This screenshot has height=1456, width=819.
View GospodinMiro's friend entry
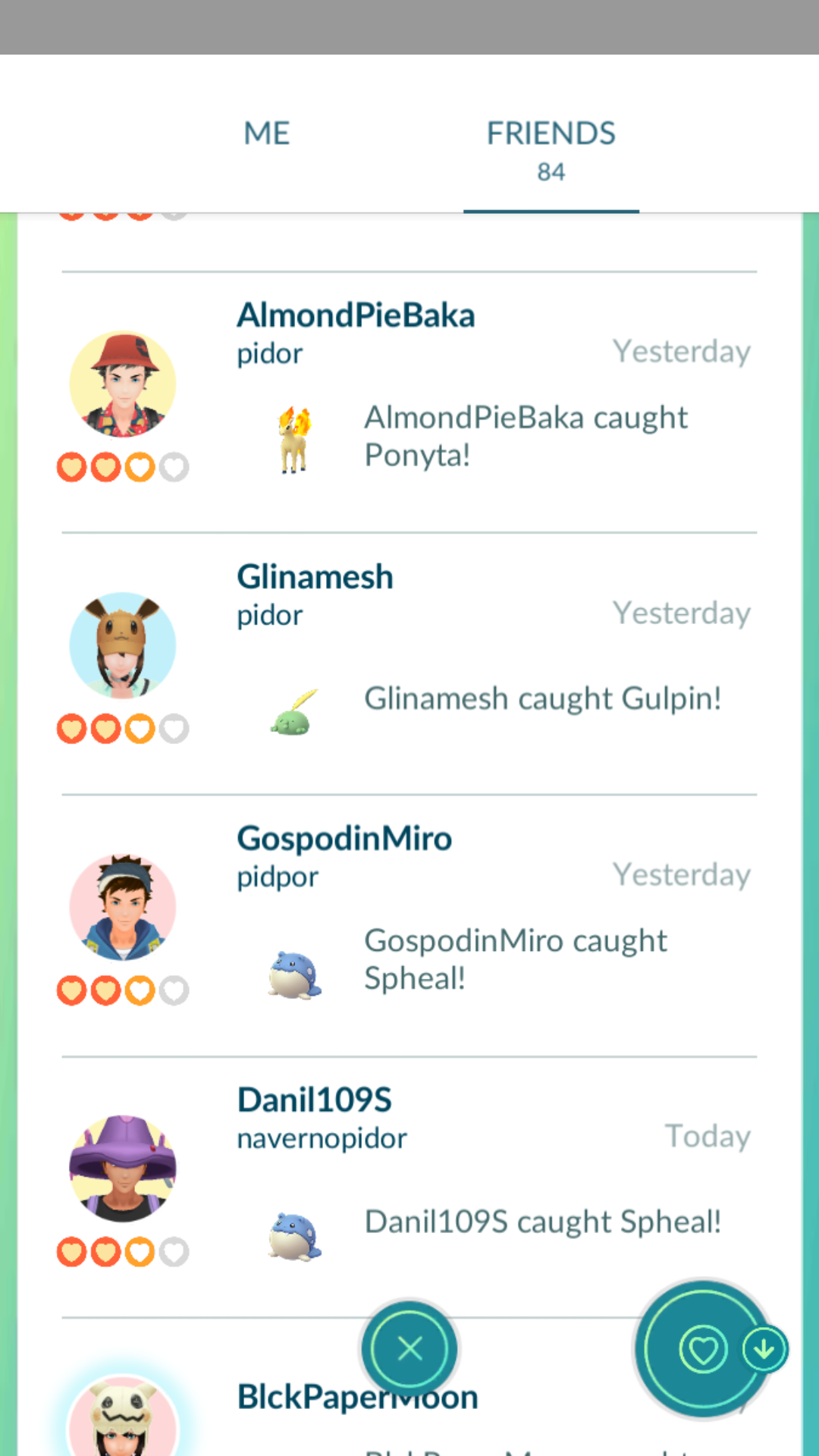(x=344, y=839)
